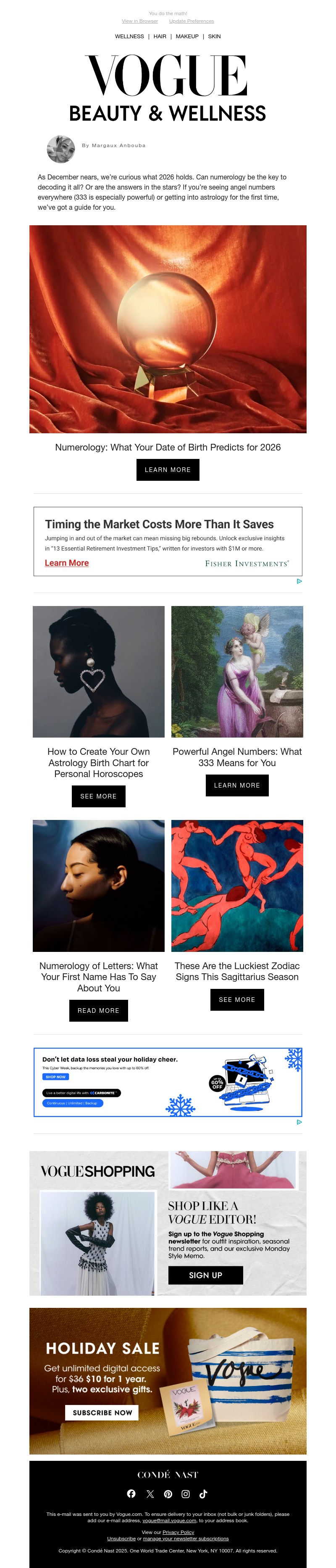Go to the Hair section

pos(160,37)
